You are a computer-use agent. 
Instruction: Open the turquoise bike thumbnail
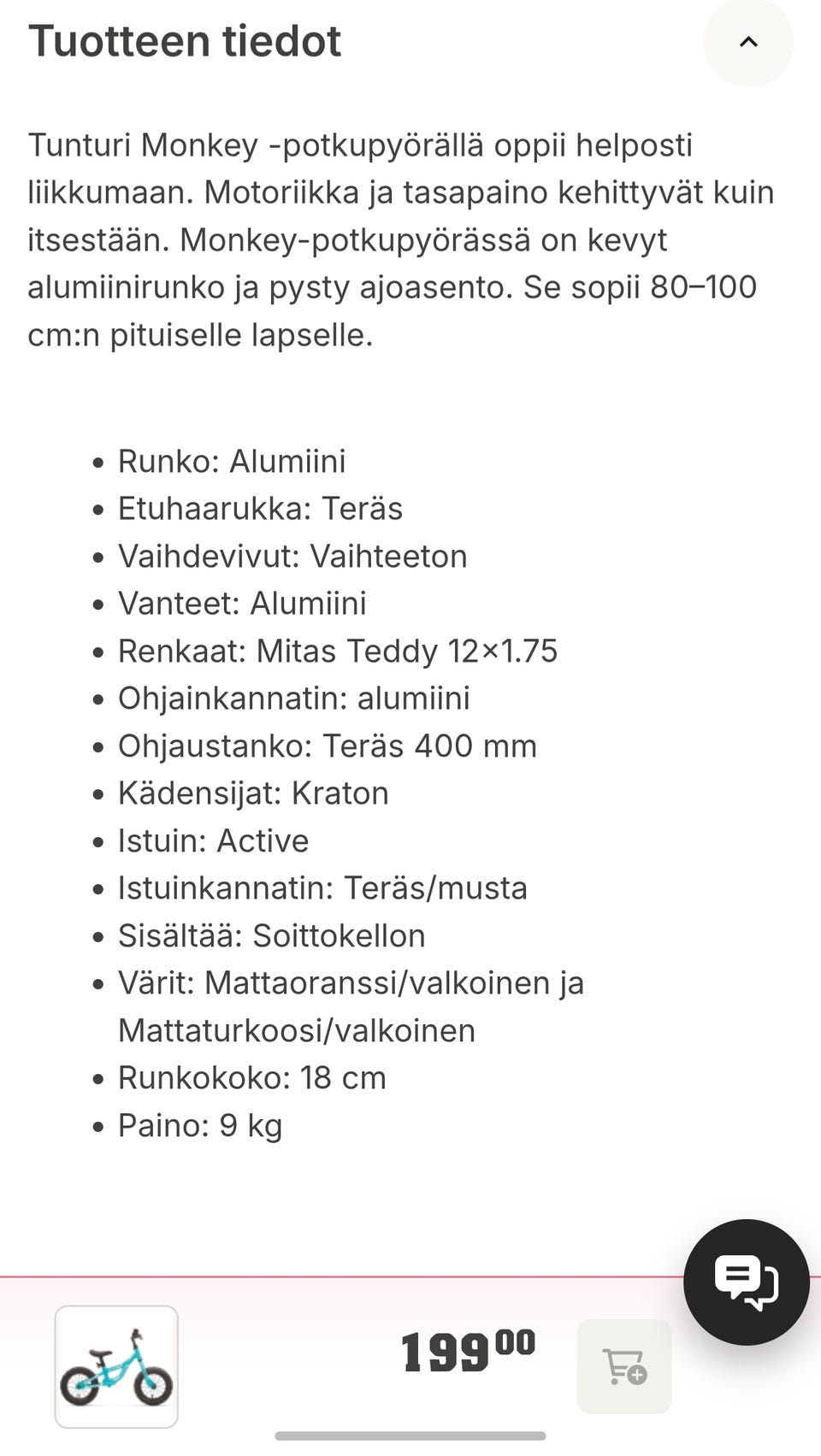click(116, 1366)
